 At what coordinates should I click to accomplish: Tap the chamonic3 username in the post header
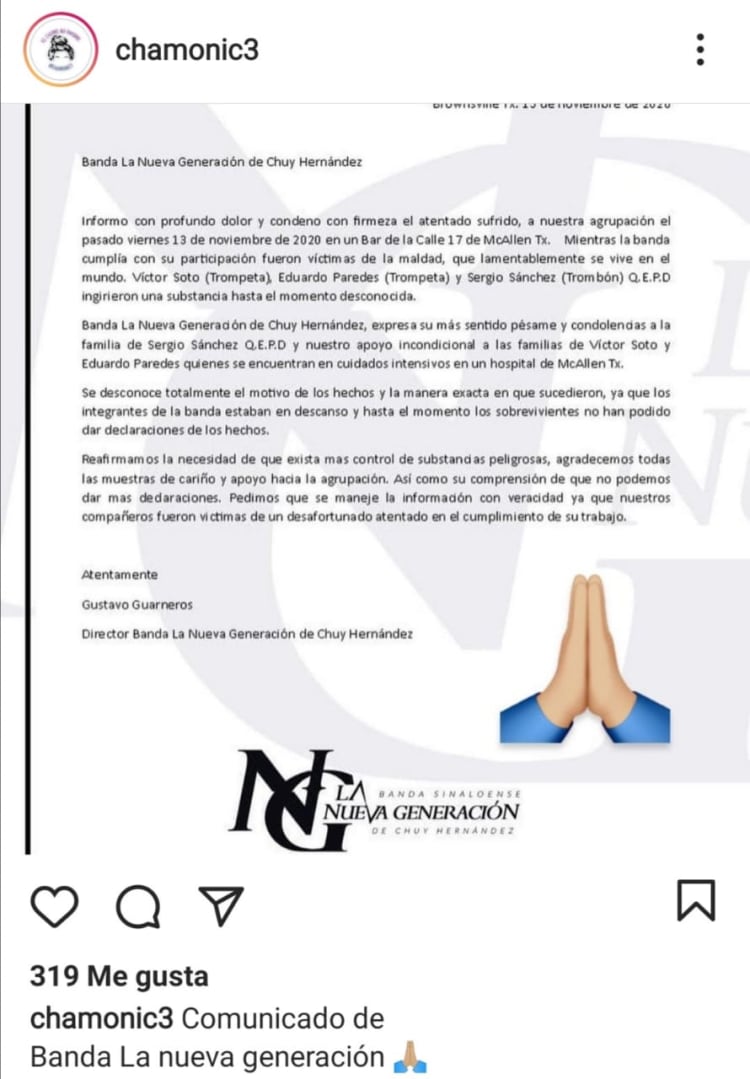pyautogui.click(x=187, y=50)
